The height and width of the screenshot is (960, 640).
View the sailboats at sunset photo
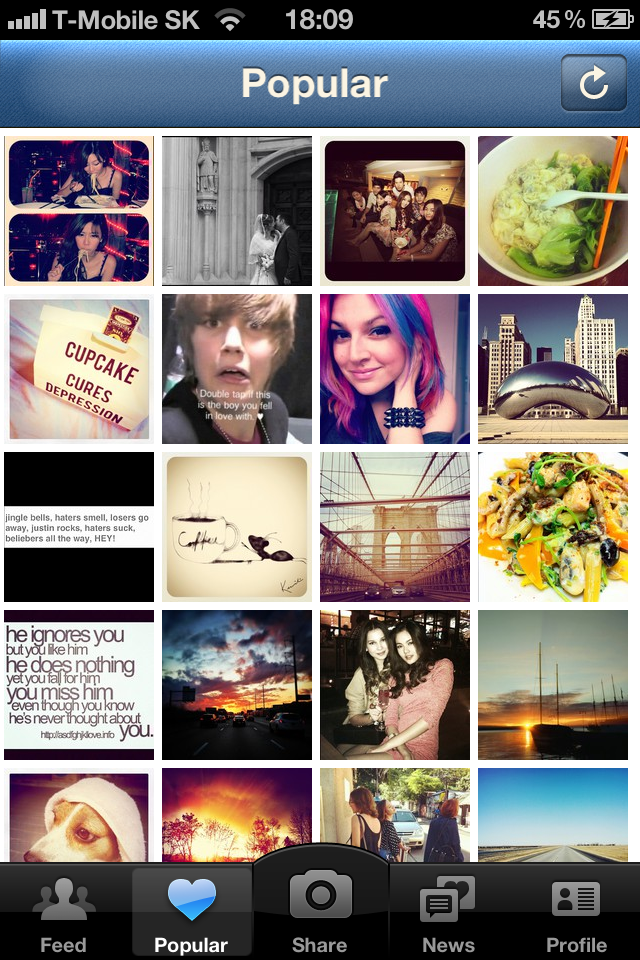tap(553, 685)
